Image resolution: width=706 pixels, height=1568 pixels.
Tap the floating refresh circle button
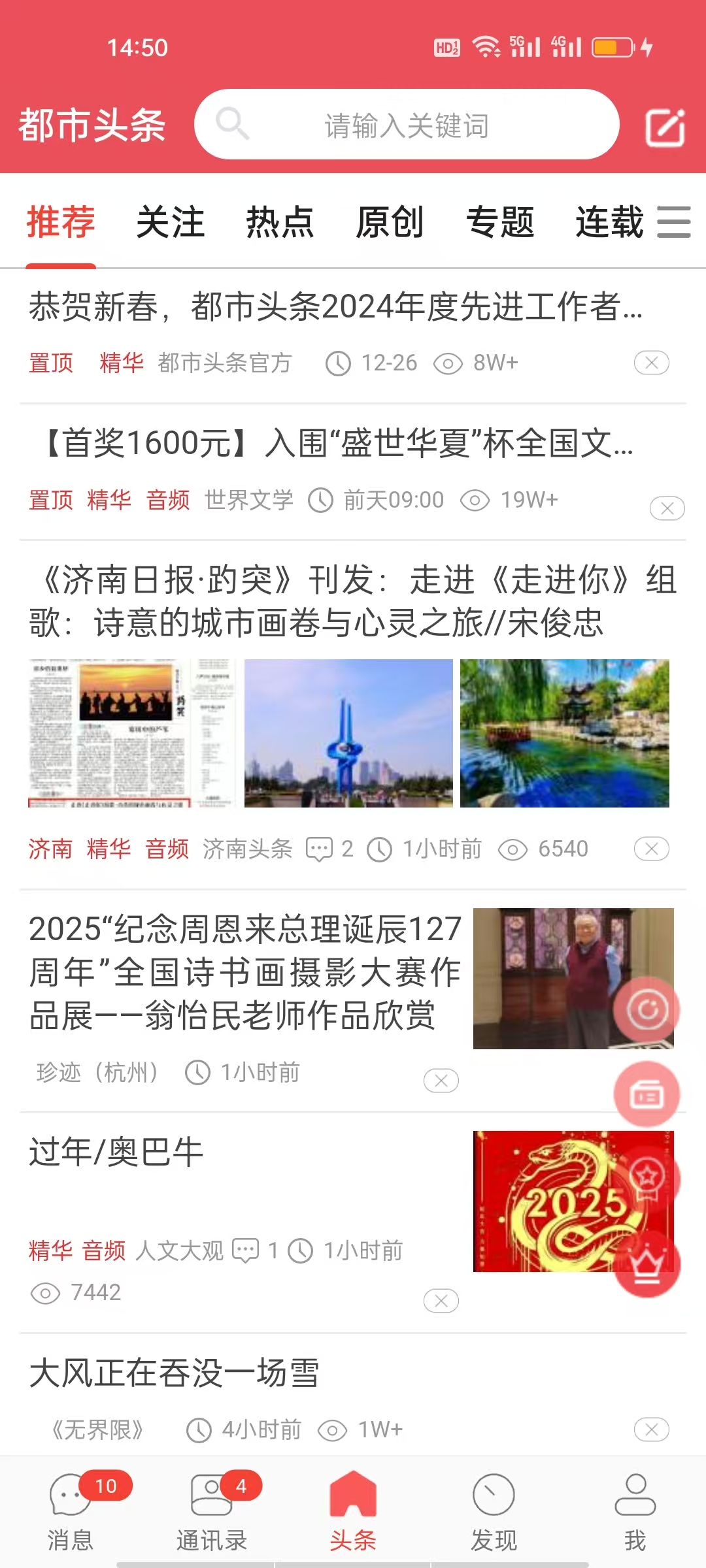pyautogui.click(x=647, y=1009)
